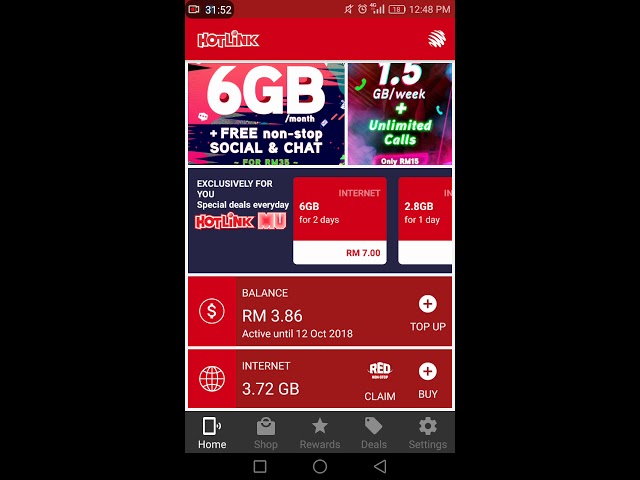Viewport: 640px width, 480px height.
Task: Switch to the Shop tab
Action: (x=266, y=433)
